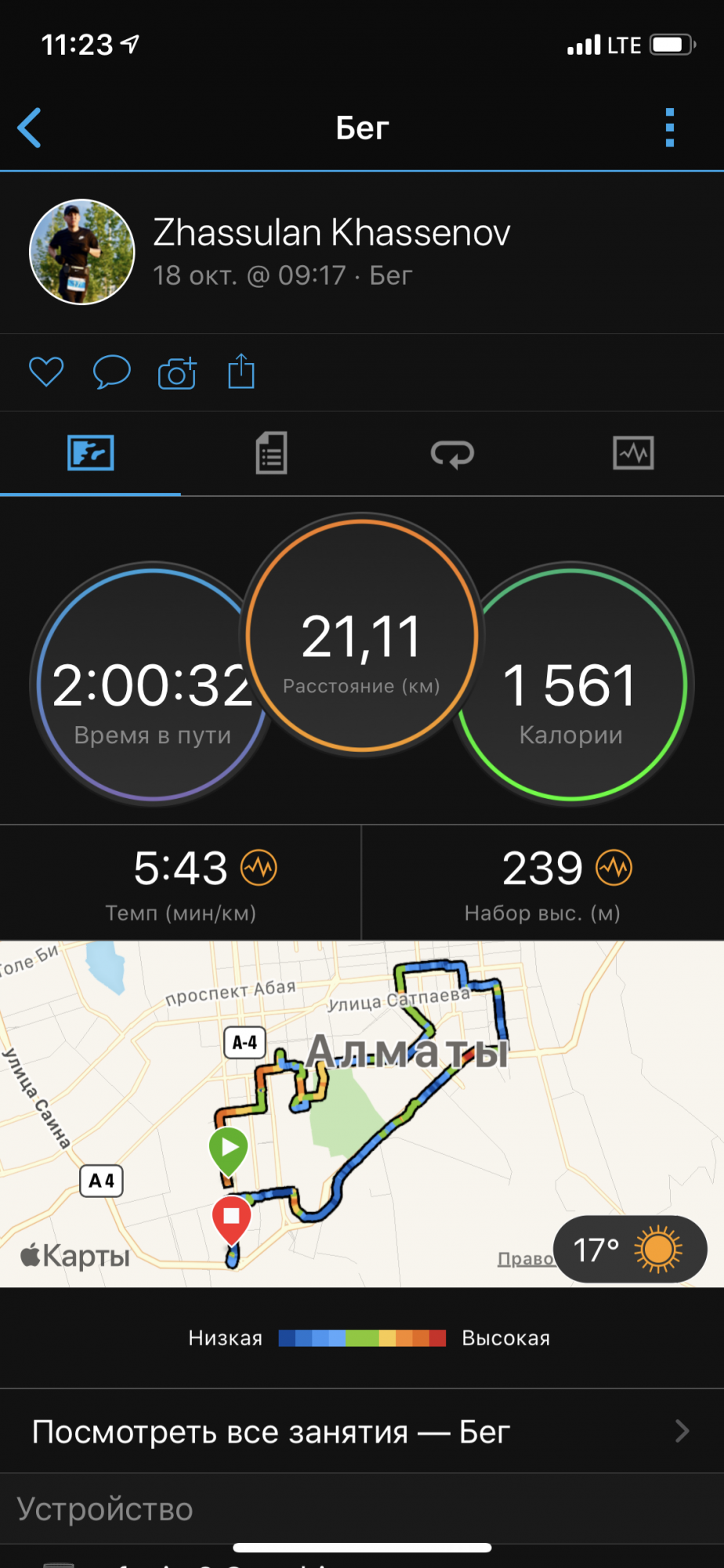
Task: Open Посмотреть все занятия — Бег
Action: click(x=362, y=1432)
